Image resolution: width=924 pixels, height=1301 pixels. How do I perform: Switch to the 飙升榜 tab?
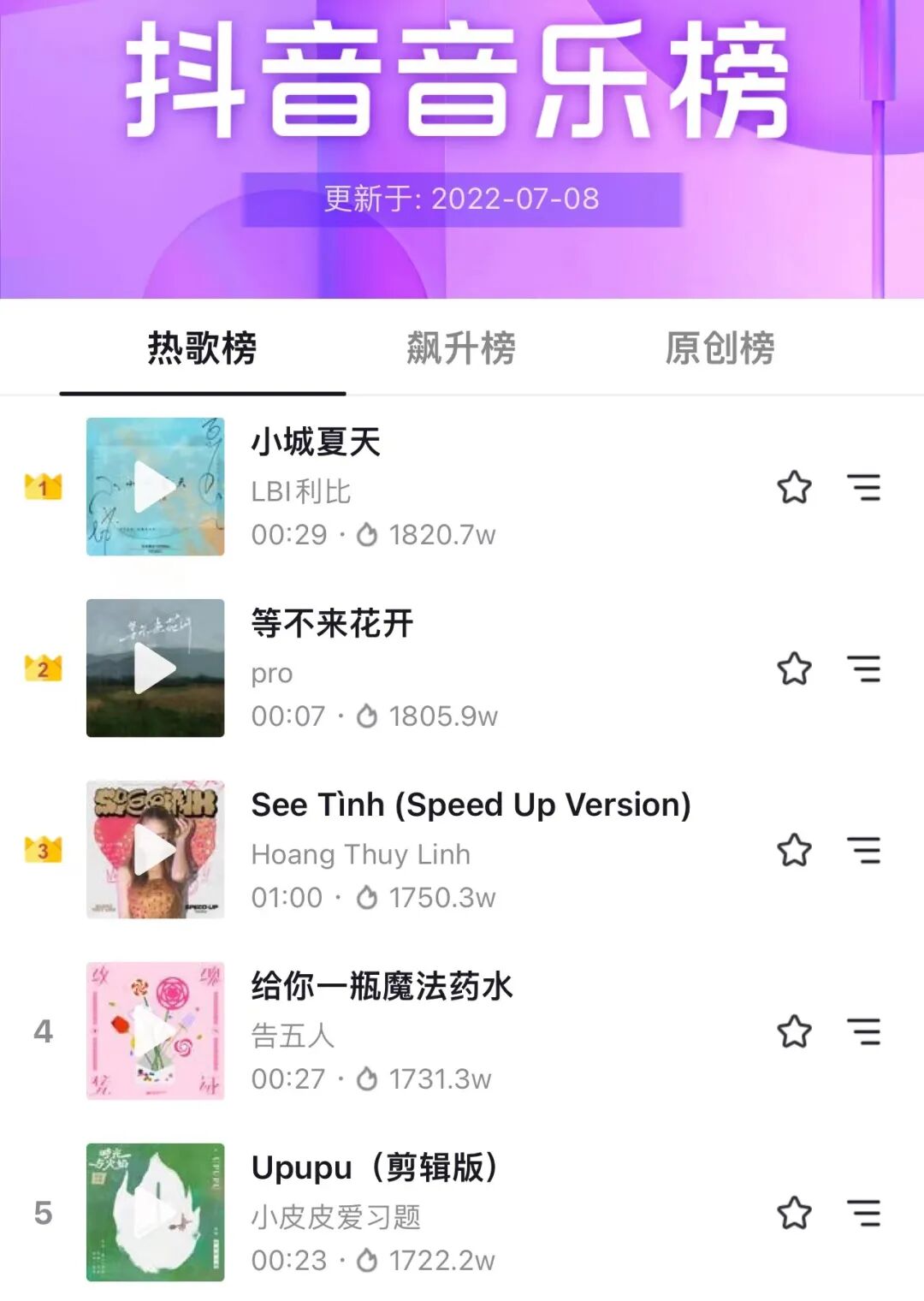[x=461, y=348]
